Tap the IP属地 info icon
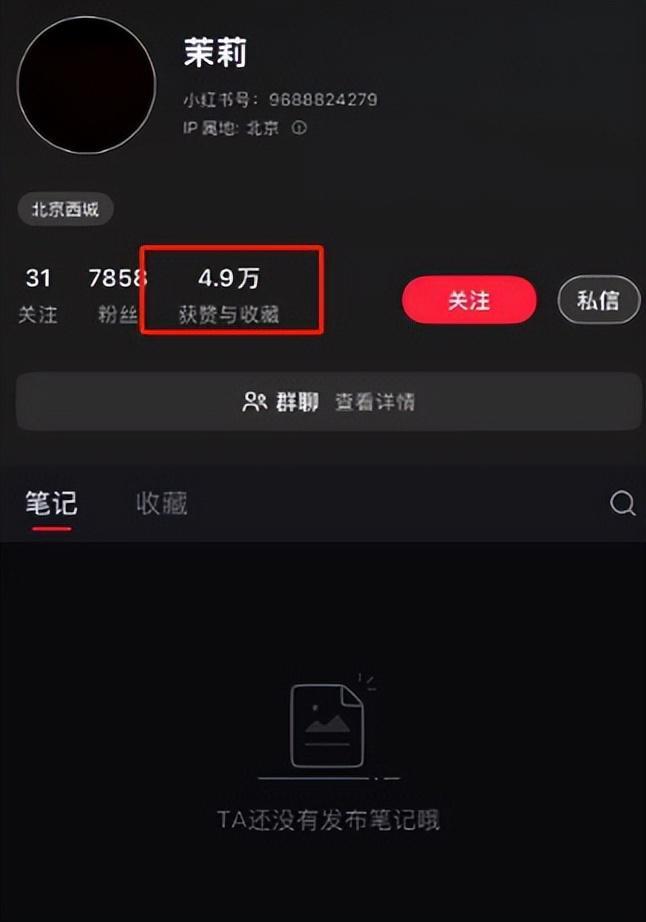646x922 pixels. point(298,128)
